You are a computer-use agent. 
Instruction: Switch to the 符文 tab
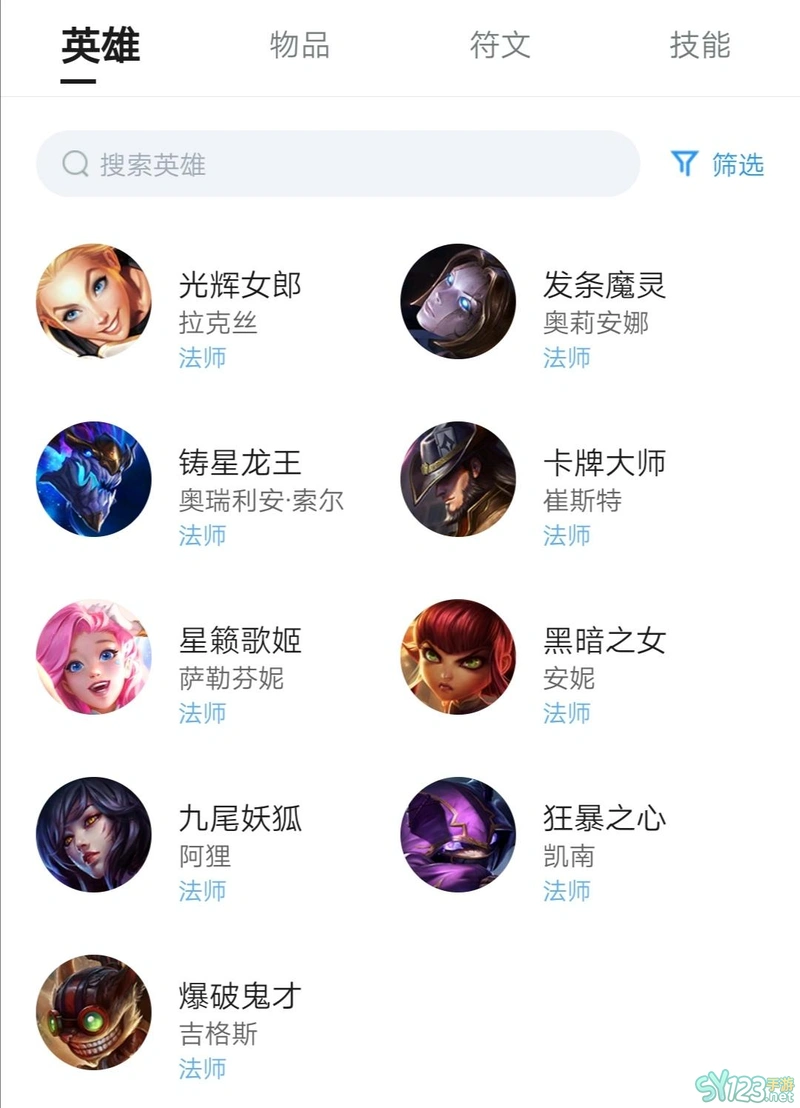point(500,45)
